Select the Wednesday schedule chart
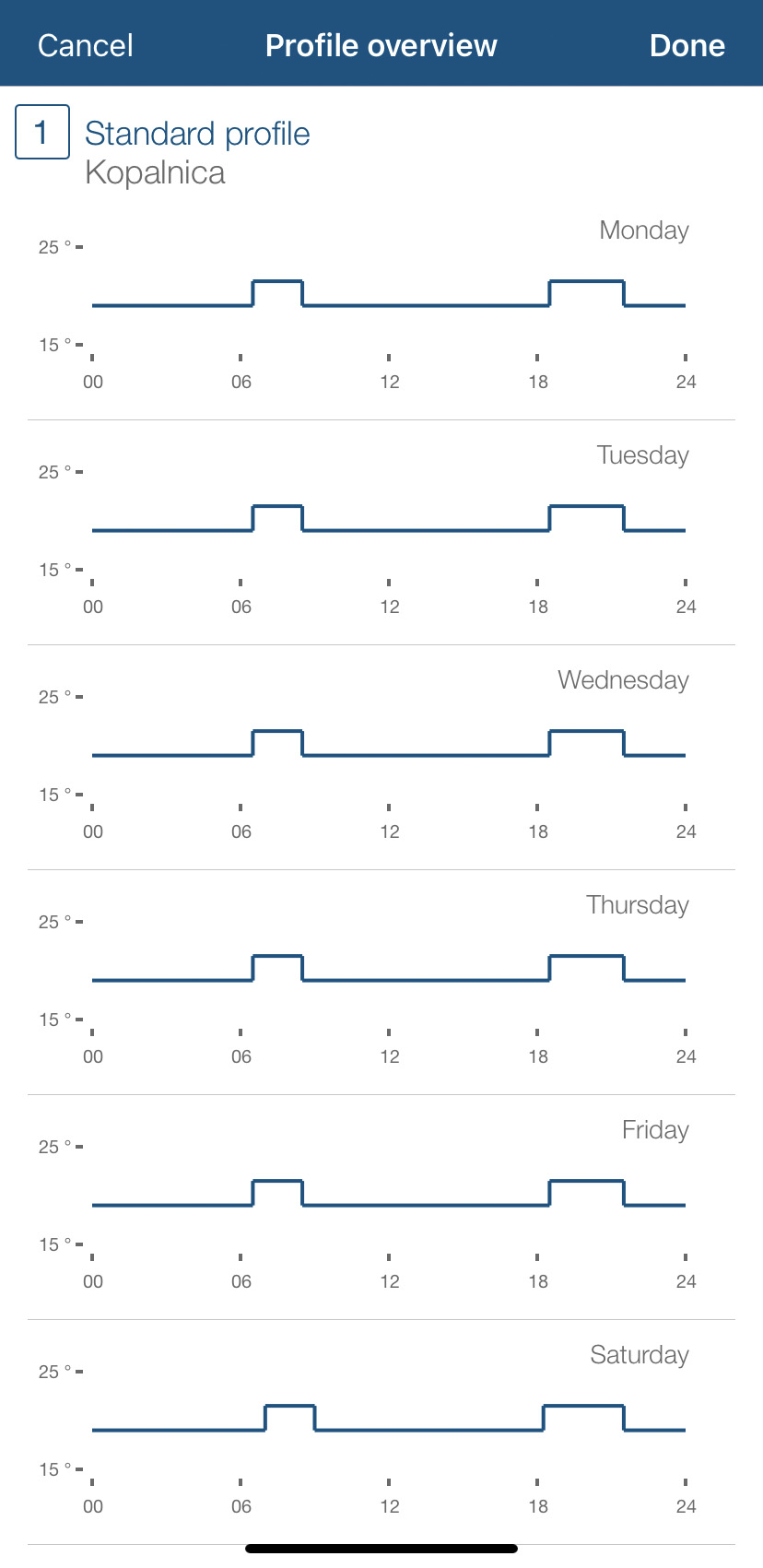This screenshot has width=763, height=1568. (381, 758)
